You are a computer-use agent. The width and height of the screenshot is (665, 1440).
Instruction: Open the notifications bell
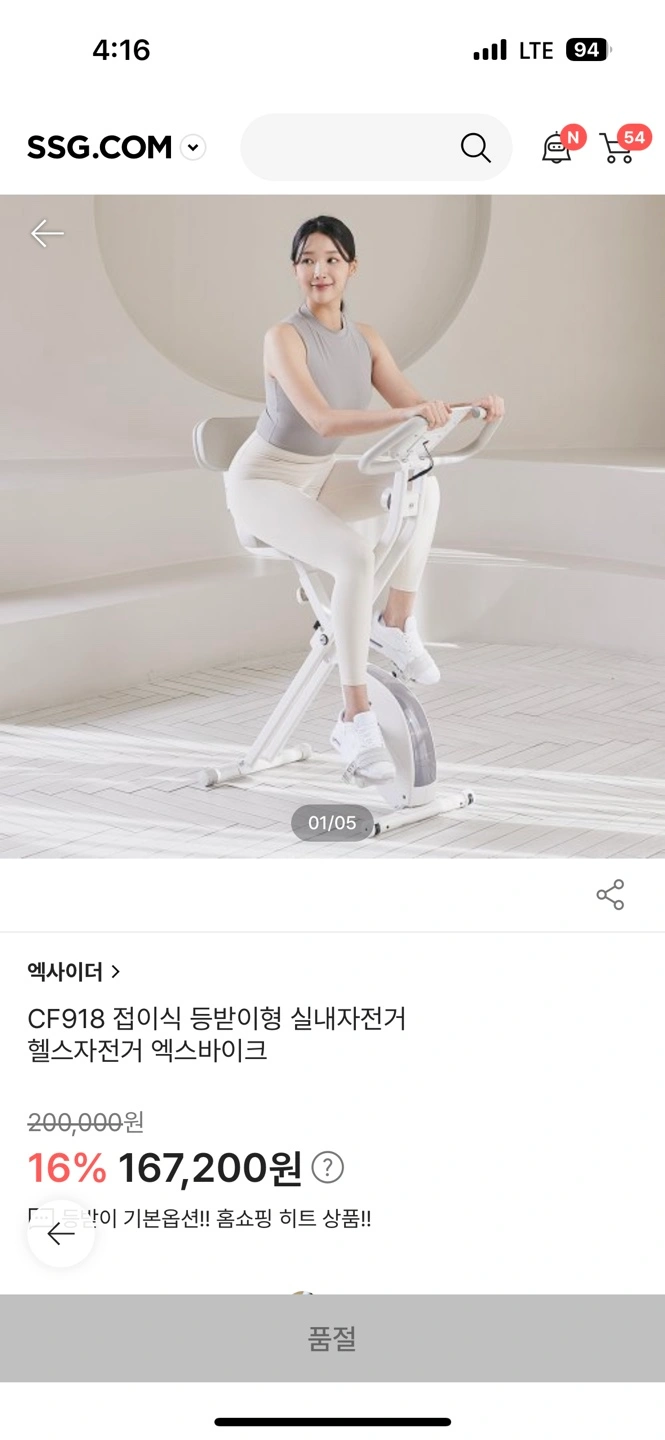point(556,147)
